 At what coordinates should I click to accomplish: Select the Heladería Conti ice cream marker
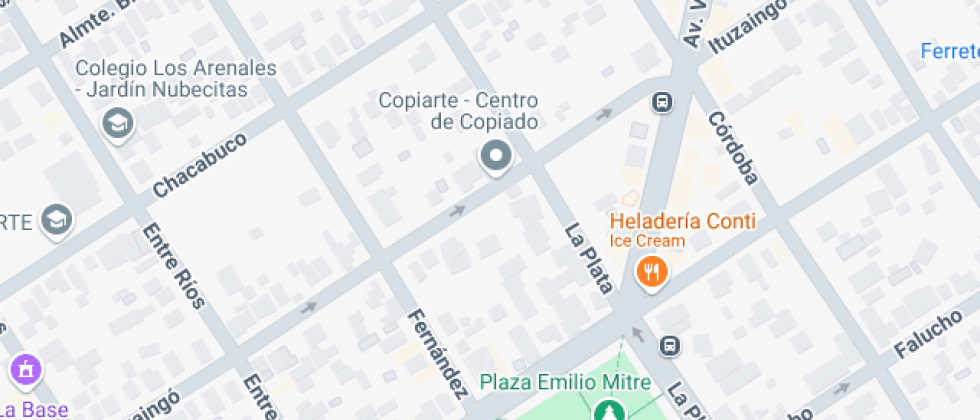[x=651, y=271]
